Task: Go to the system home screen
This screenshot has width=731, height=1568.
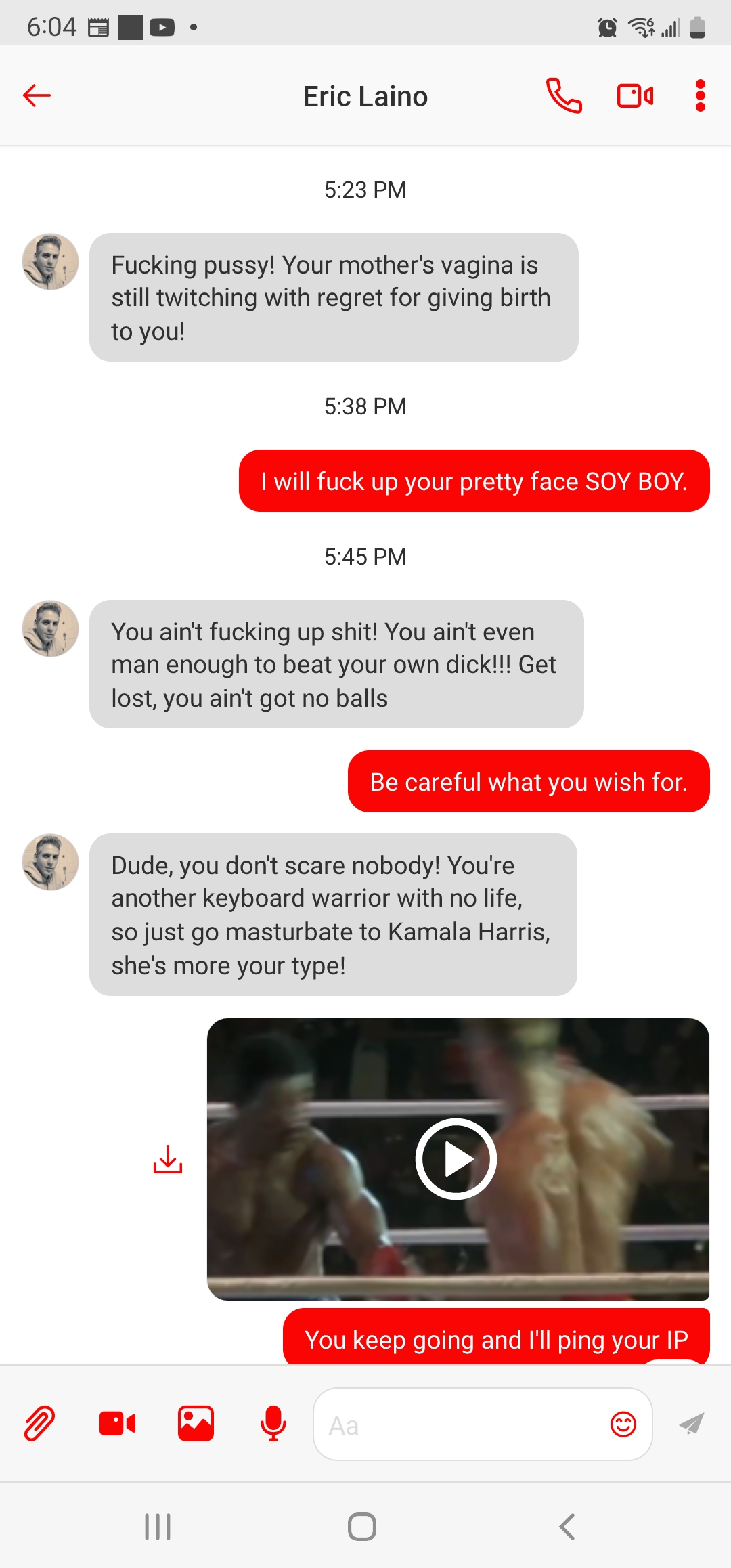Action: (362, 1527)
